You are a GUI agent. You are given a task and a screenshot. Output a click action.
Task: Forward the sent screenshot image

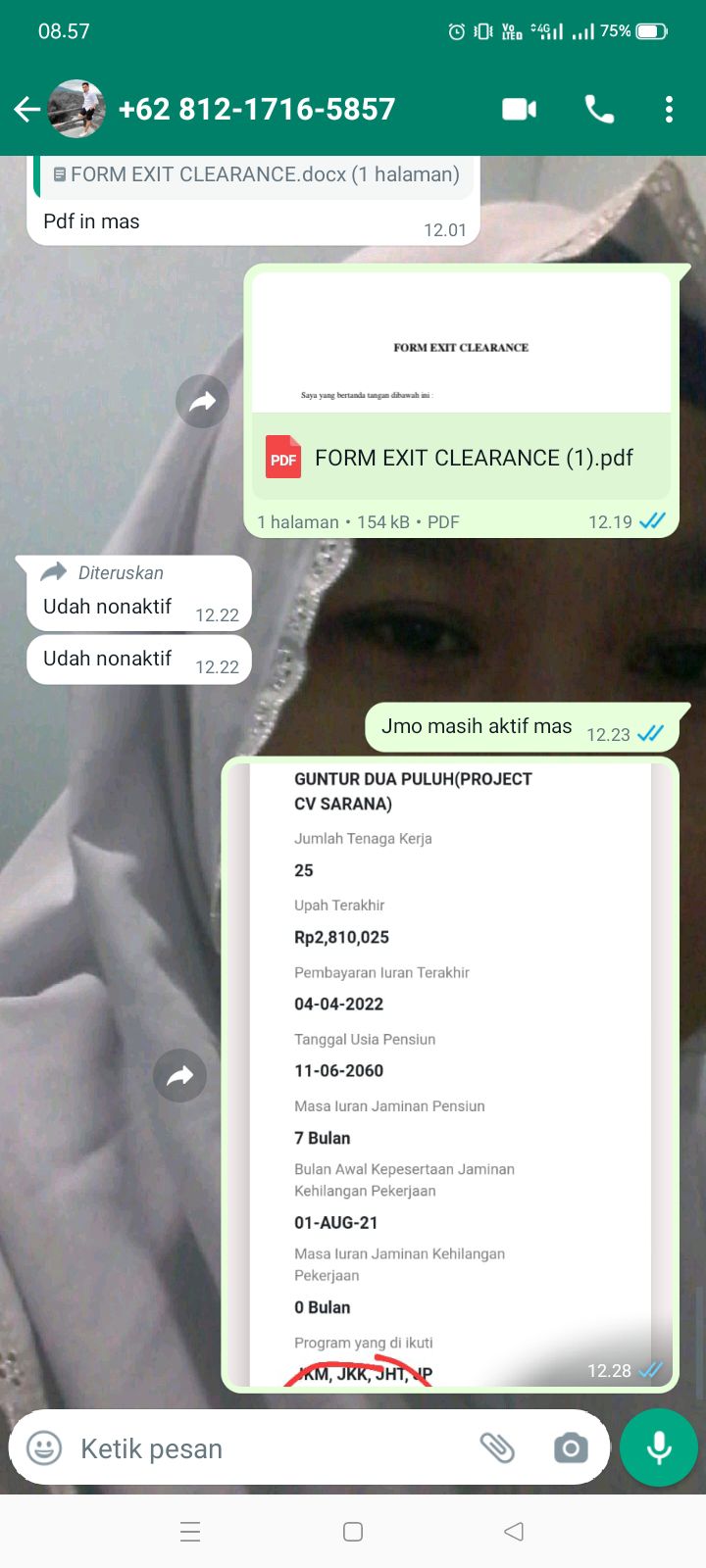point(180,1076)
